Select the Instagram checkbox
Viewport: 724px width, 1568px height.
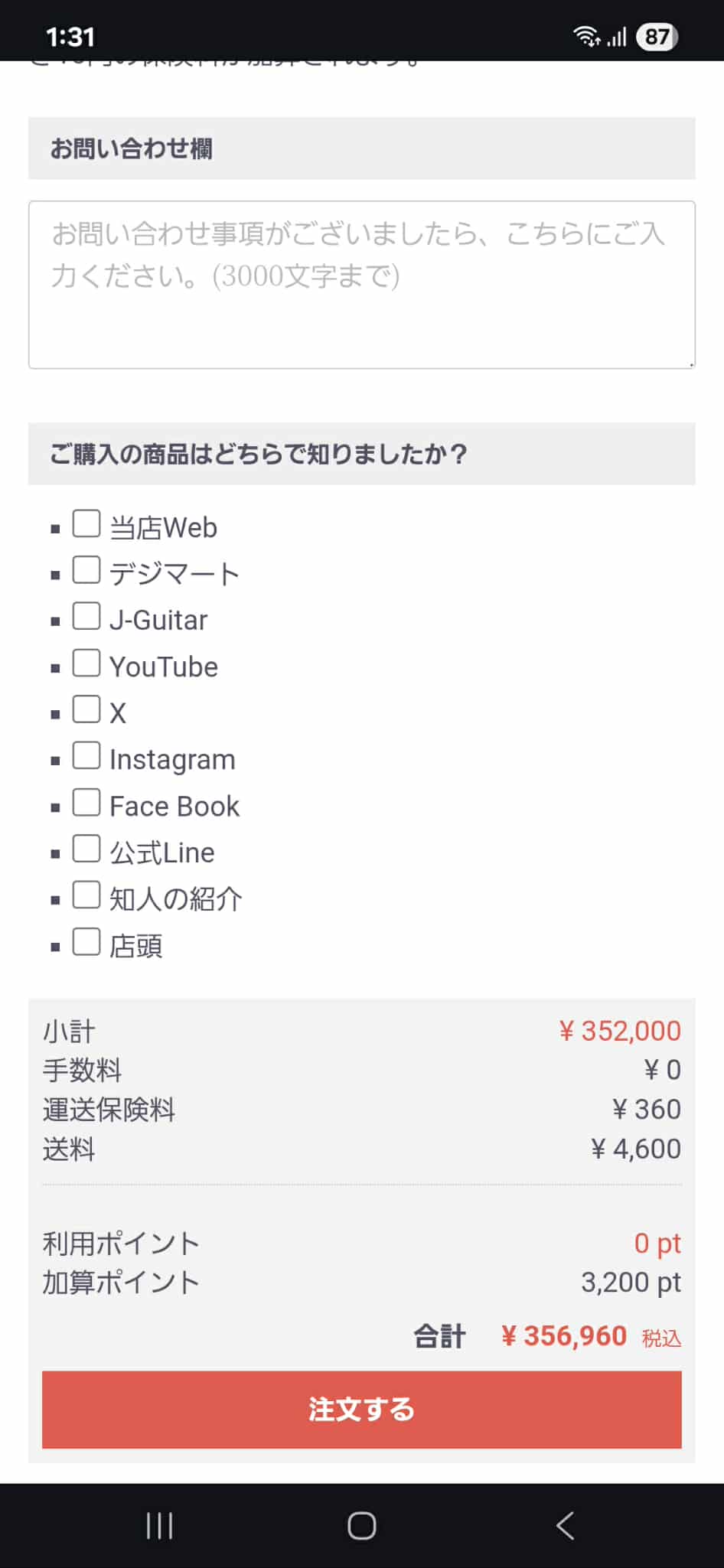86,756
